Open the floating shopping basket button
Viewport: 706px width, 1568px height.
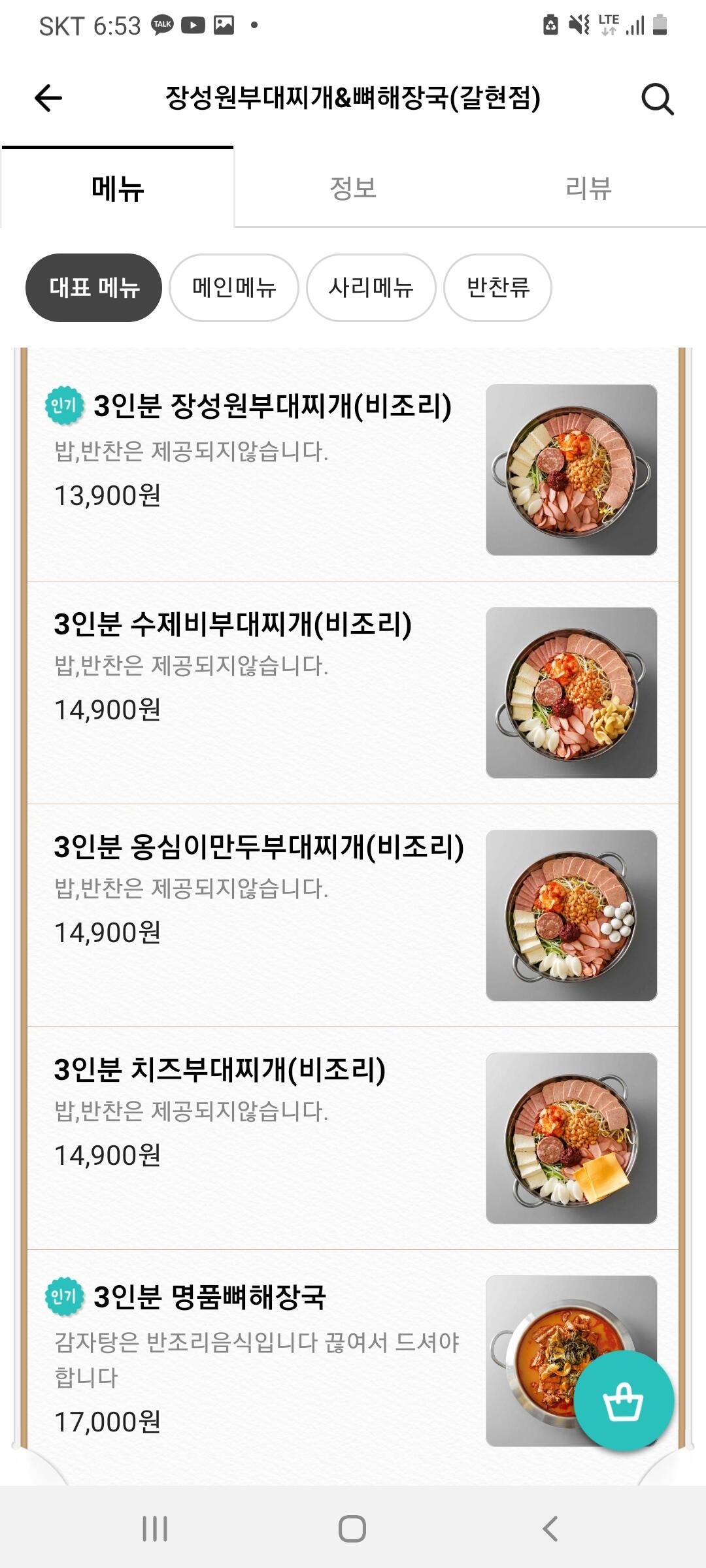[623, 1402]
